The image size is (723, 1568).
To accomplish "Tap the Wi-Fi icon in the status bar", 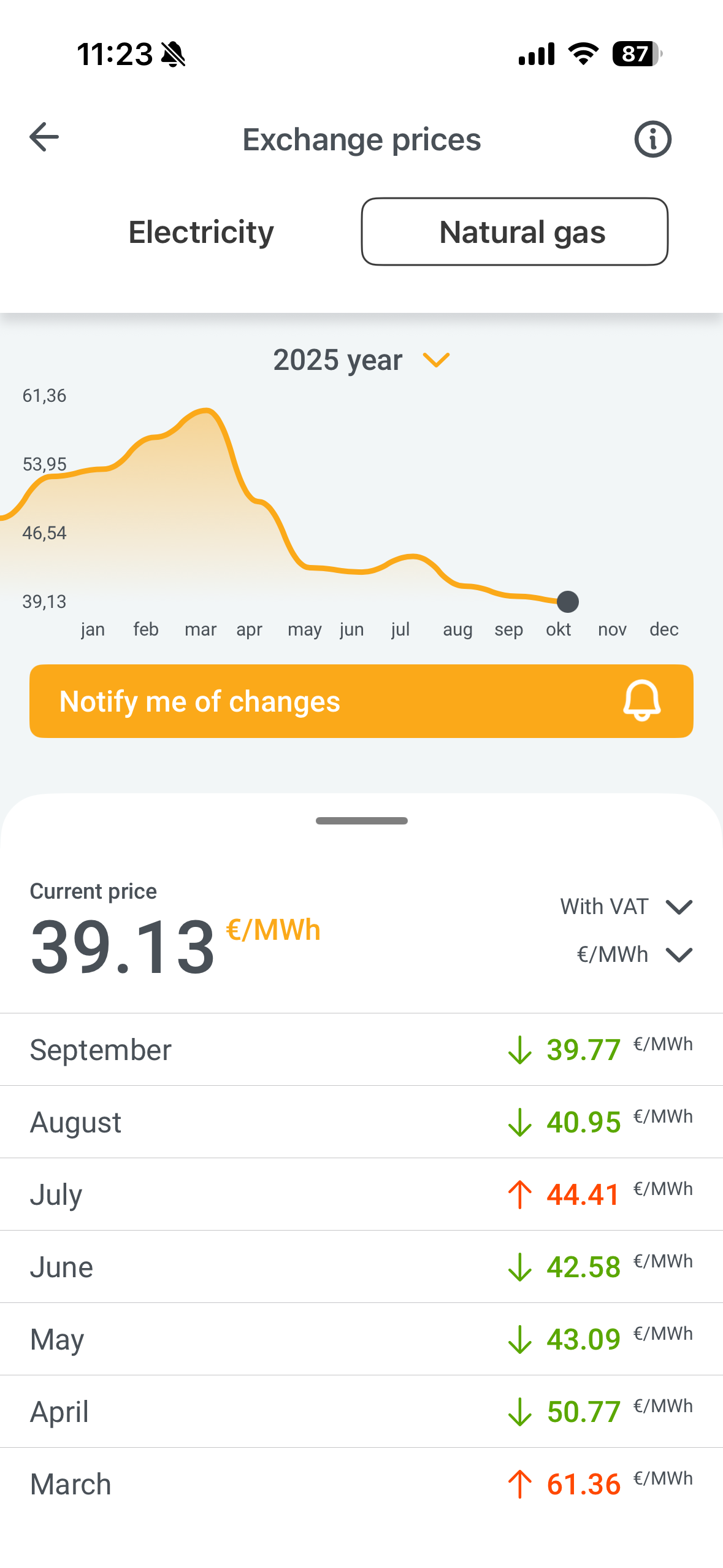I will 581,54.
